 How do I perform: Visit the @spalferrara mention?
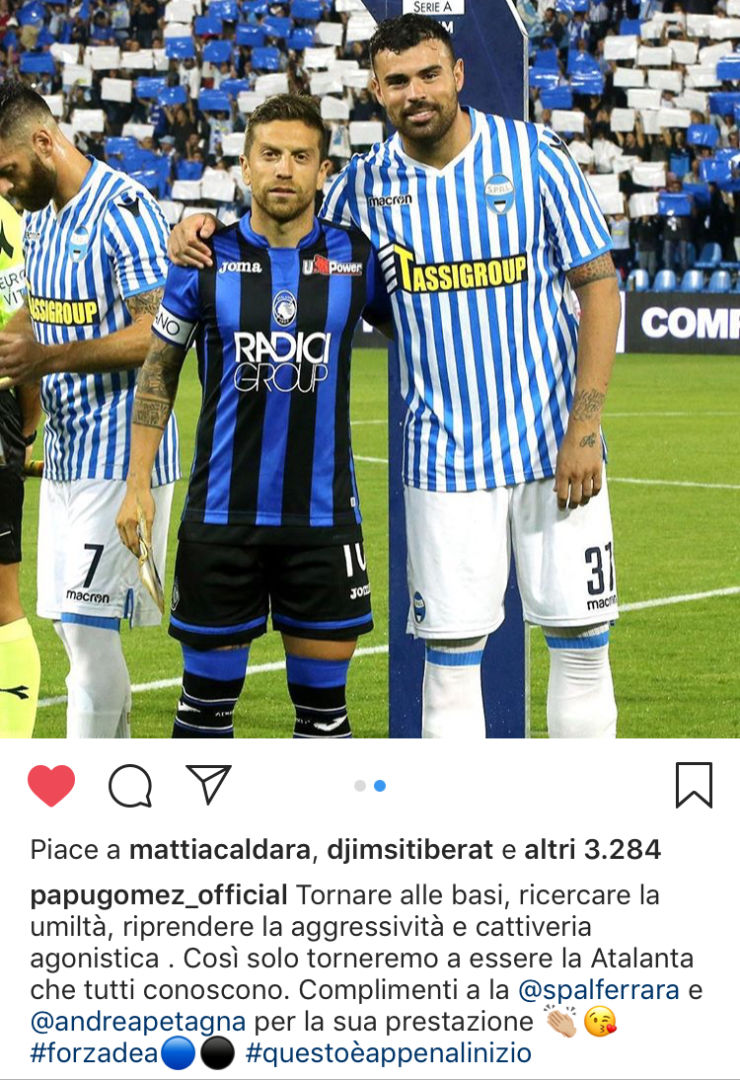[599, 990]
